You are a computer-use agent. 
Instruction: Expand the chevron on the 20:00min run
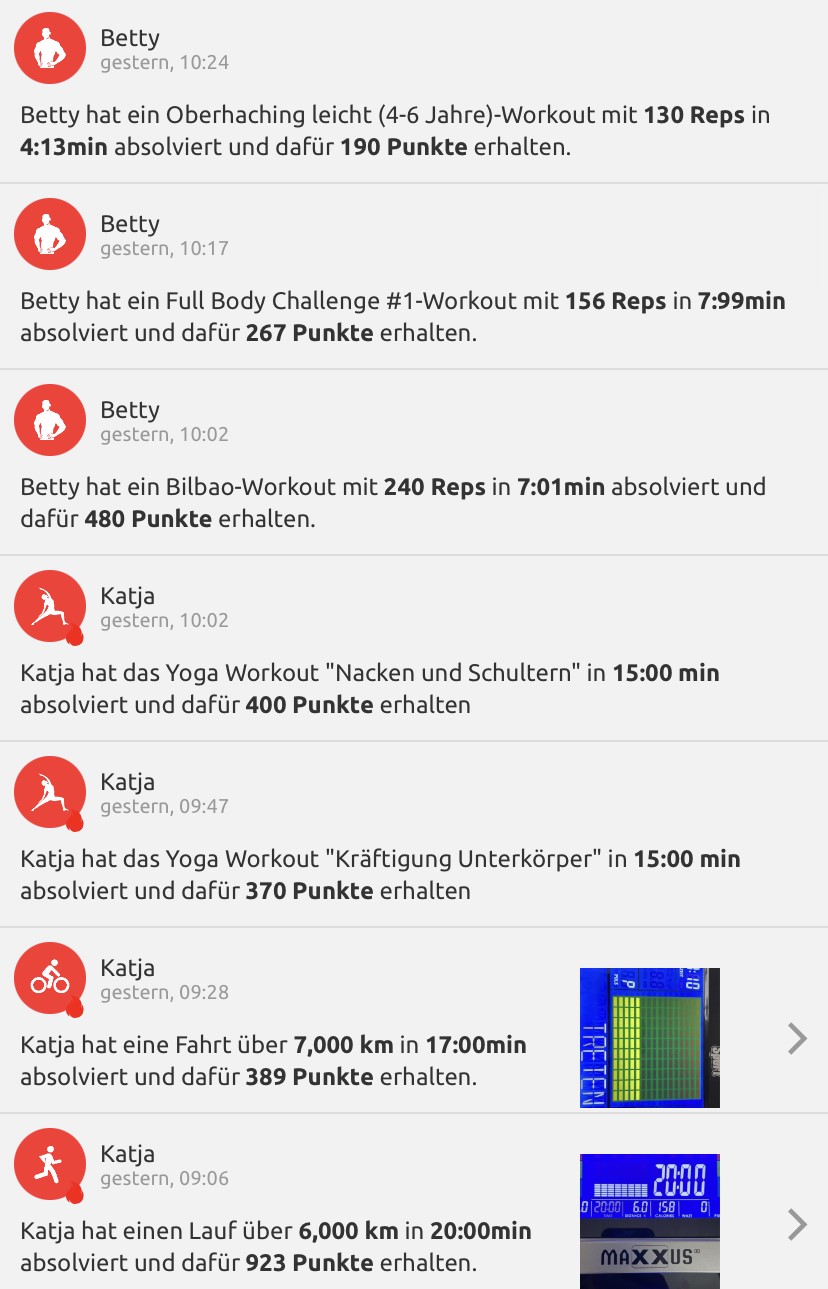point(797,1224)
